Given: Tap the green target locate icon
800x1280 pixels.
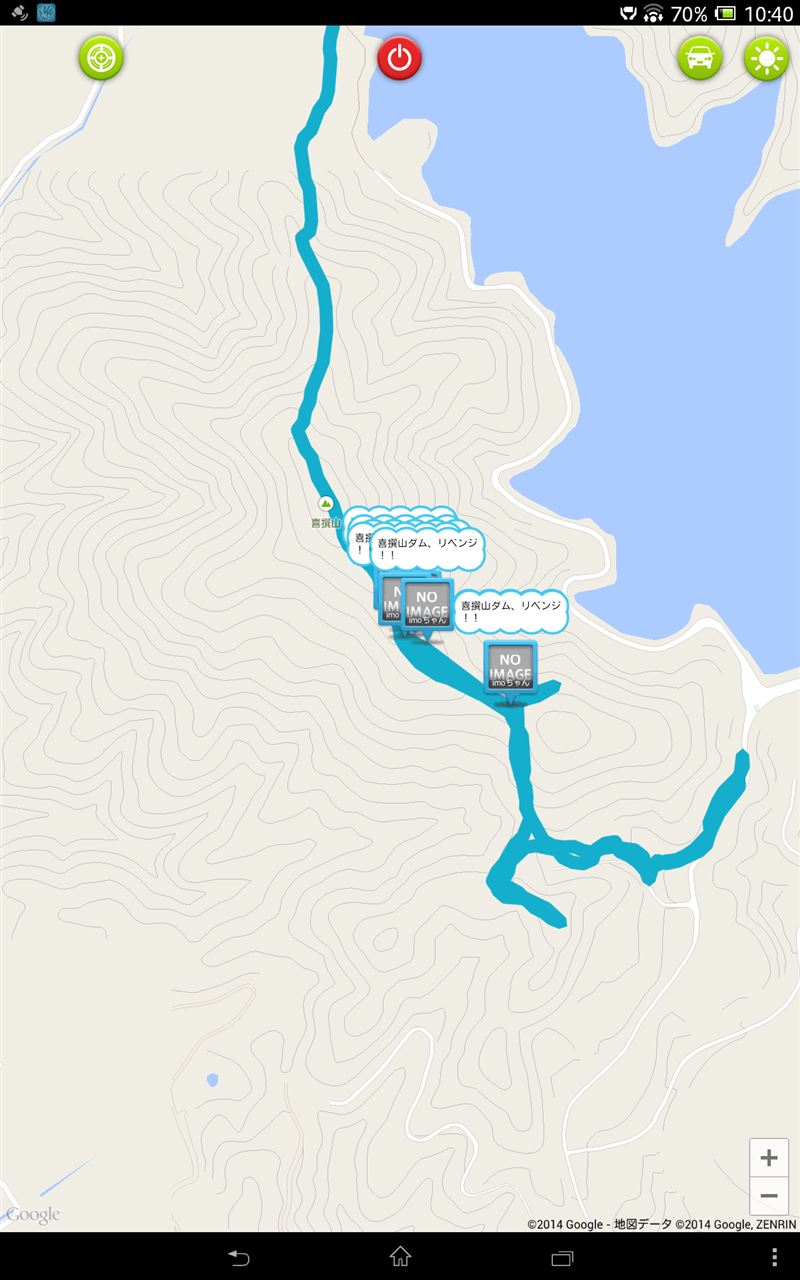Looking at the screenshot, I should click(101, 58).
